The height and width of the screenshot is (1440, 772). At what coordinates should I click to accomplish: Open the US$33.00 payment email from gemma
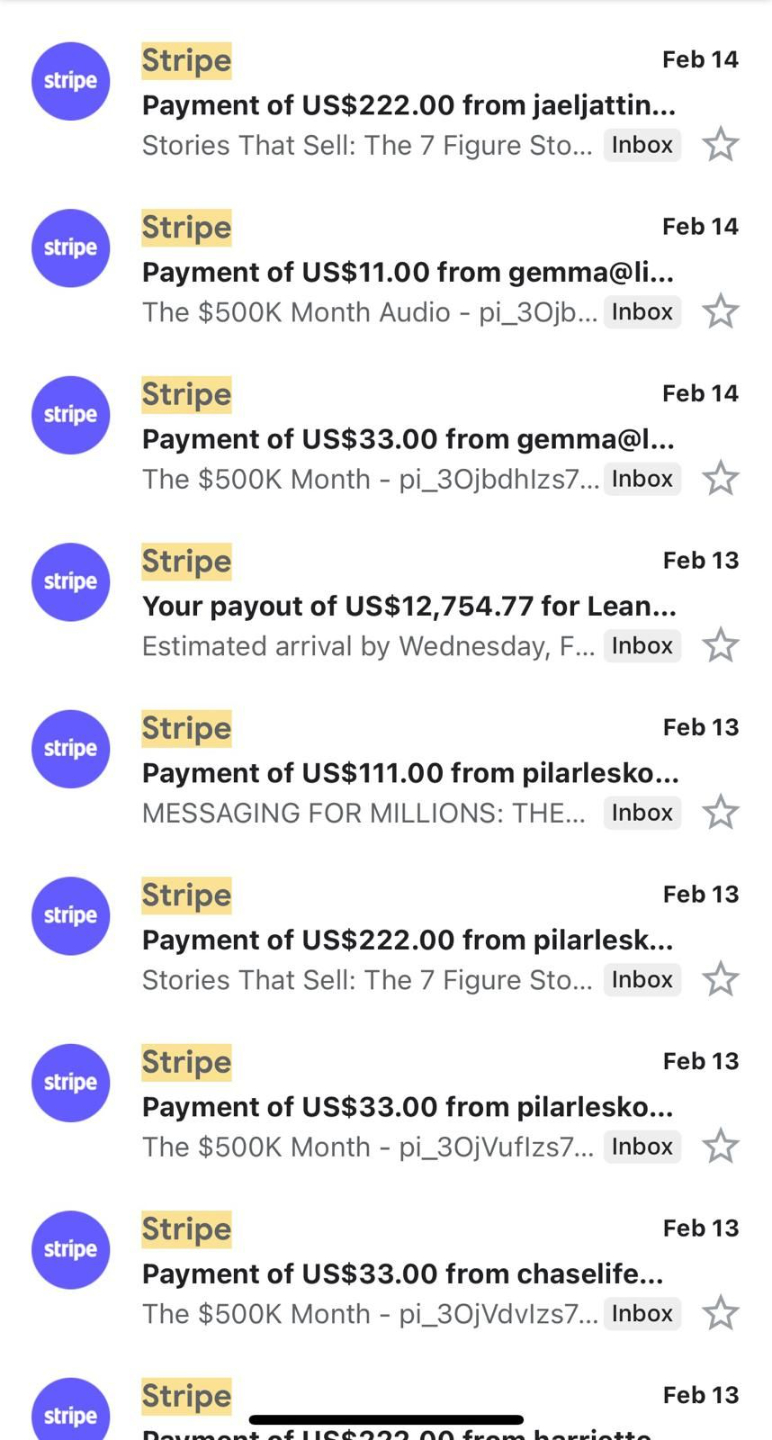[x=408, y=439]
